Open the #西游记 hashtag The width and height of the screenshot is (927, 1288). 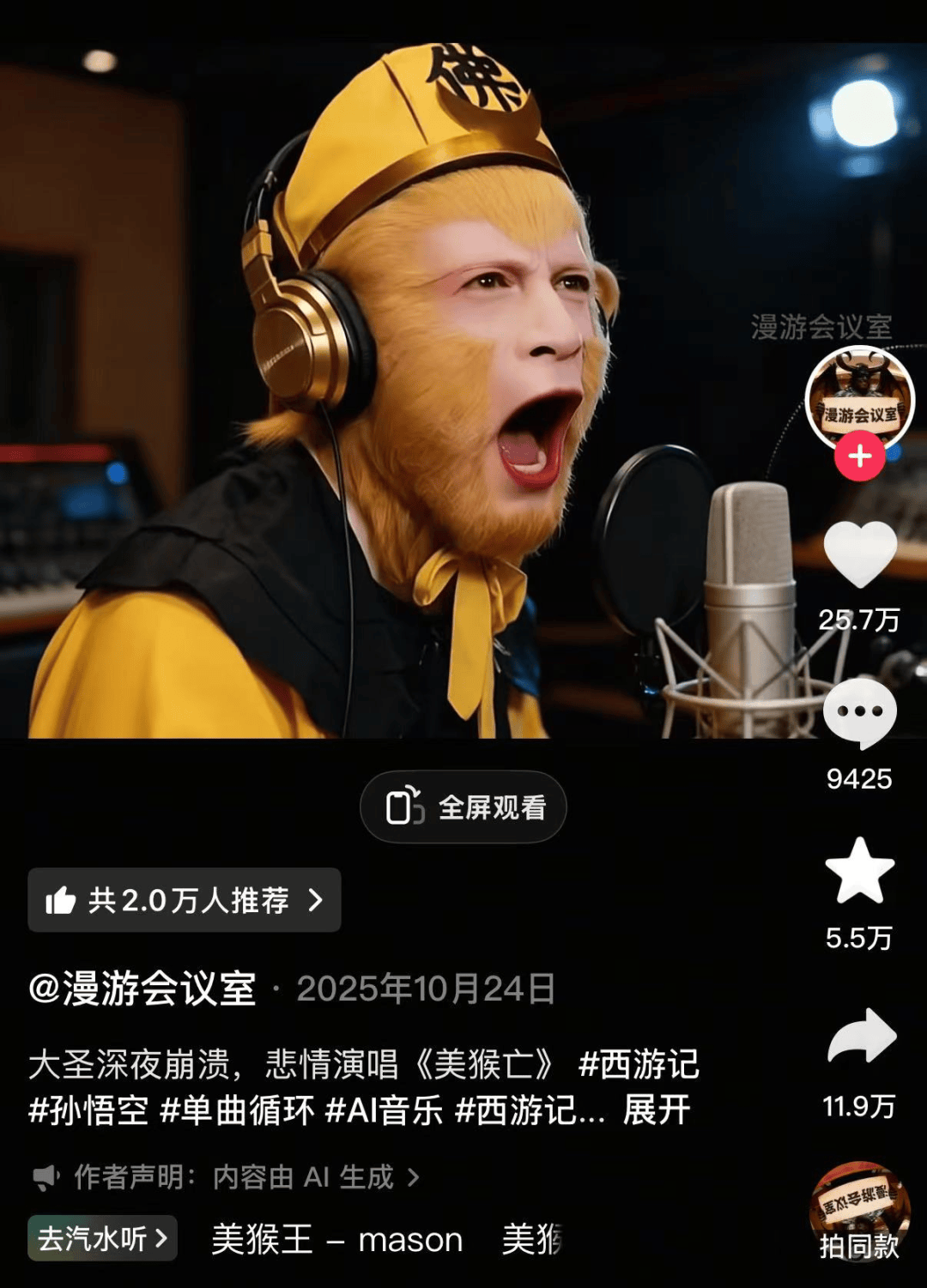[x=639, y=1065]
